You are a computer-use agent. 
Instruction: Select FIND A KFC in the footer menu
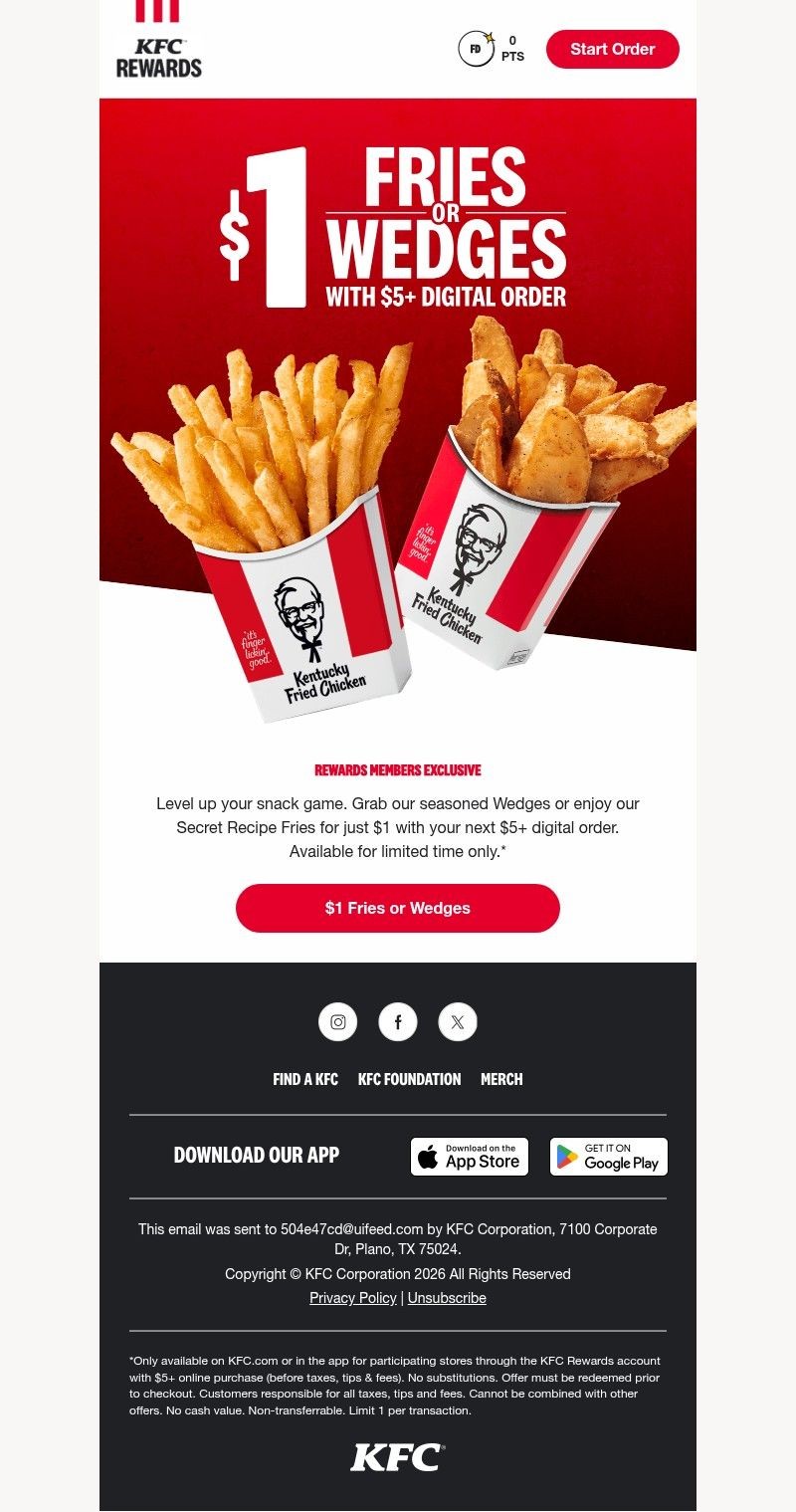(305, 1078)
